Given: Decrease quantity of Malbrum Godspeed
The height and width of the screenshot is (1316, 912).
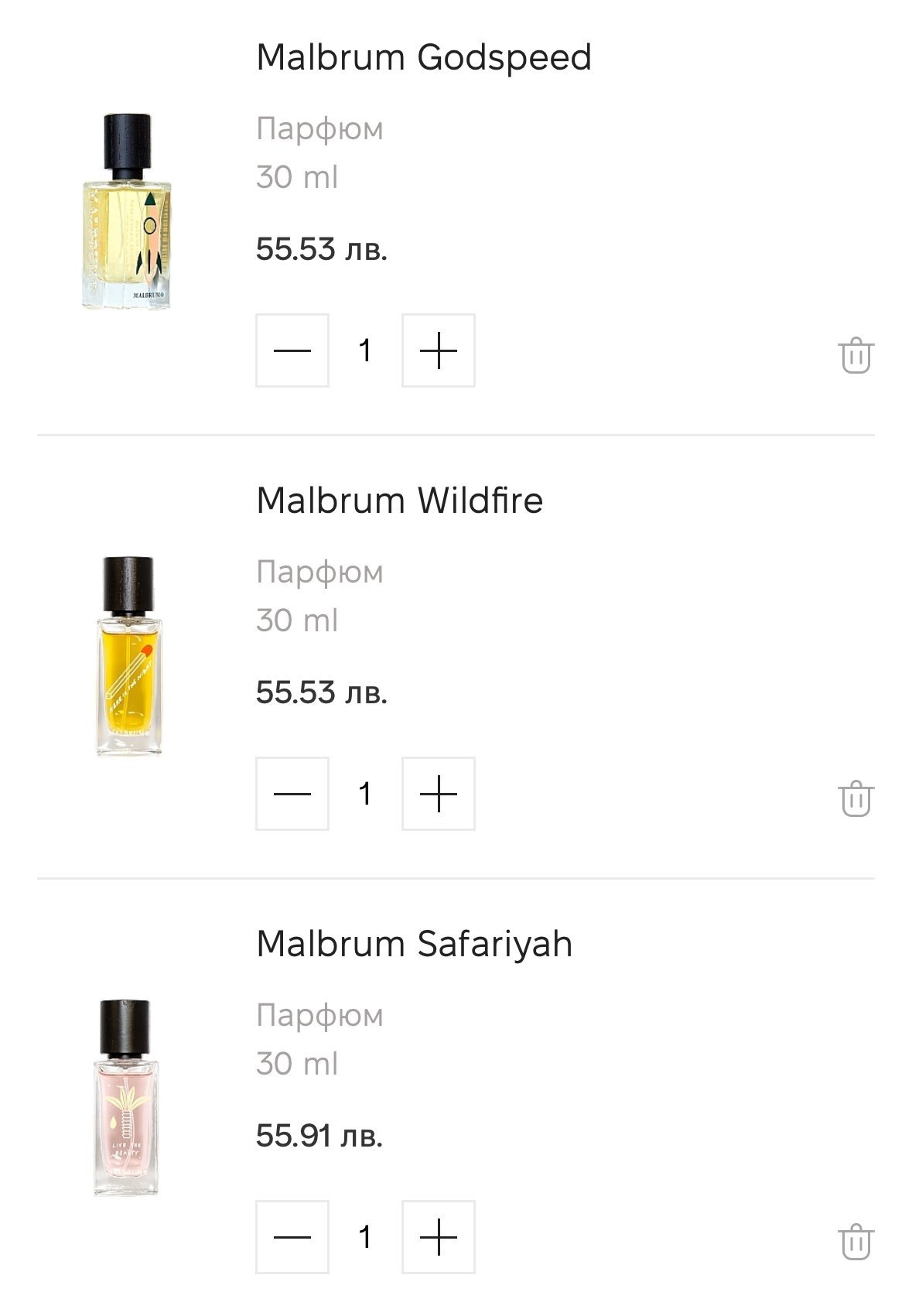Looking at the screenshot, I should point(292,350).
